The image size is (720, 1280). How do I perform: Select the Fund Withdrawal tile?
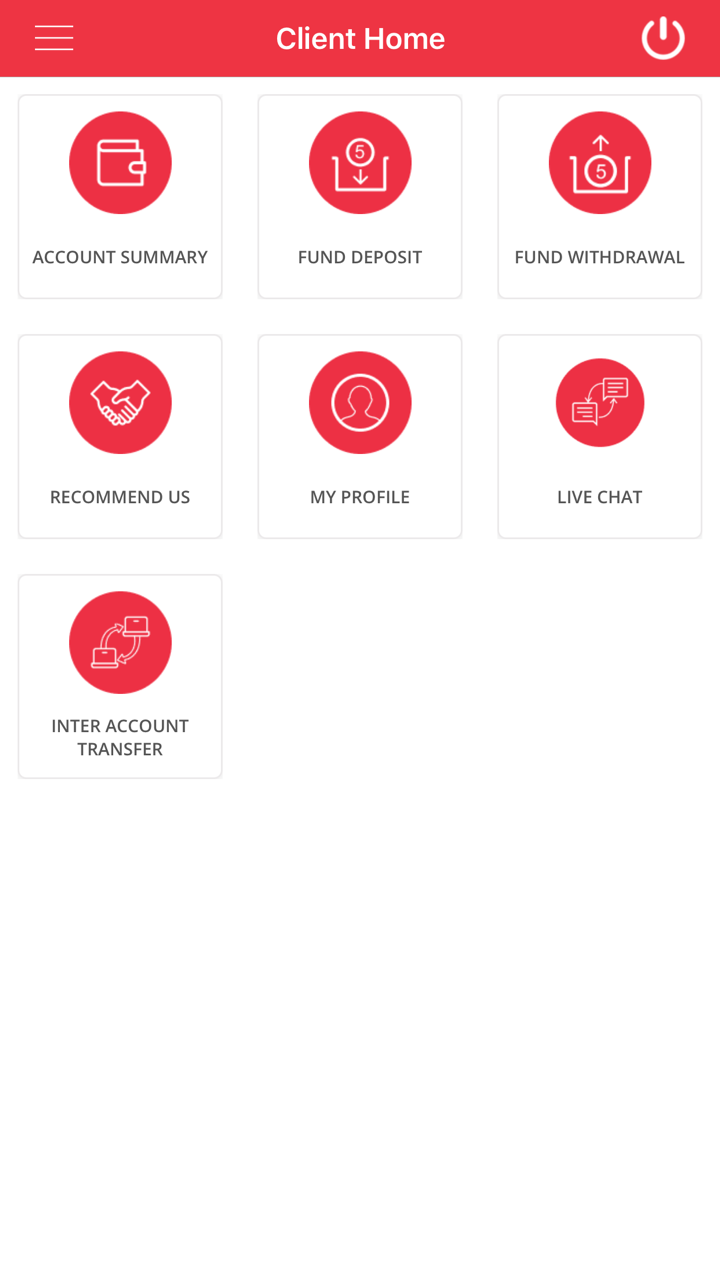600,197
